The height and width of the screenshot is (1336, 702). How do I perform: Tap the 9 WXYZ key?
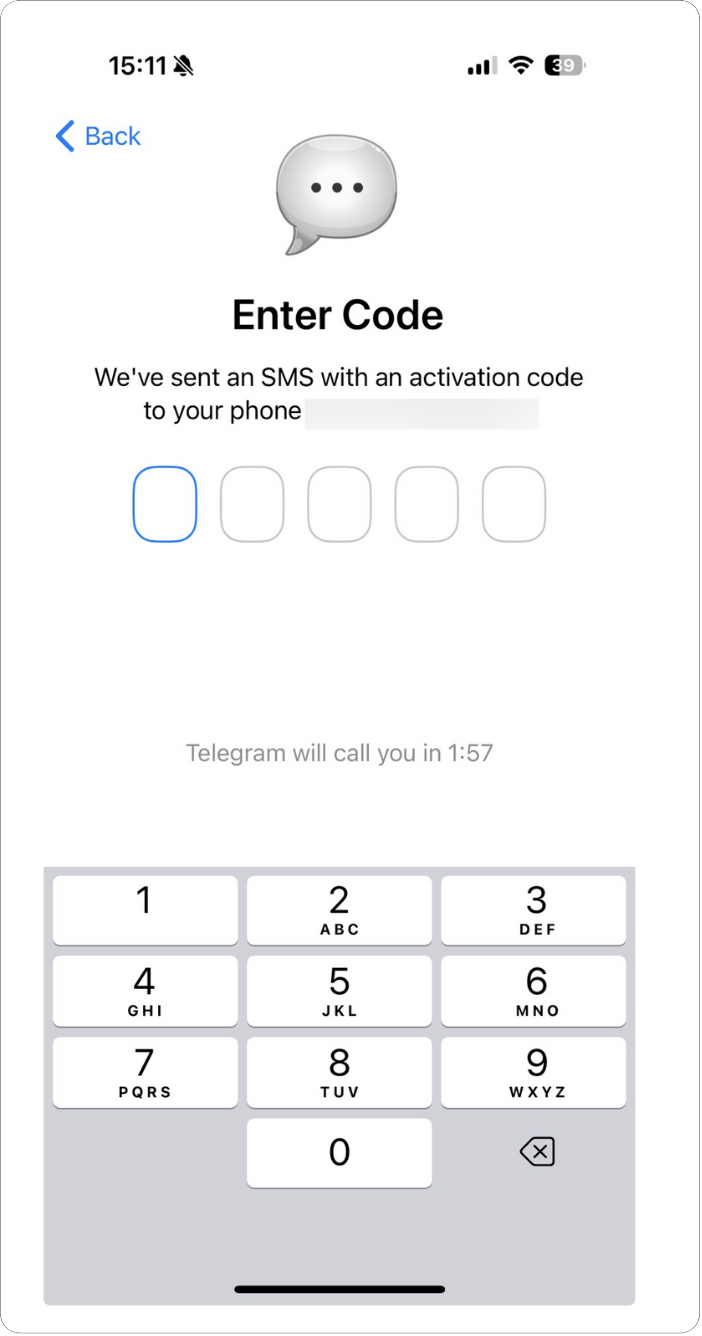point(534,1072)
